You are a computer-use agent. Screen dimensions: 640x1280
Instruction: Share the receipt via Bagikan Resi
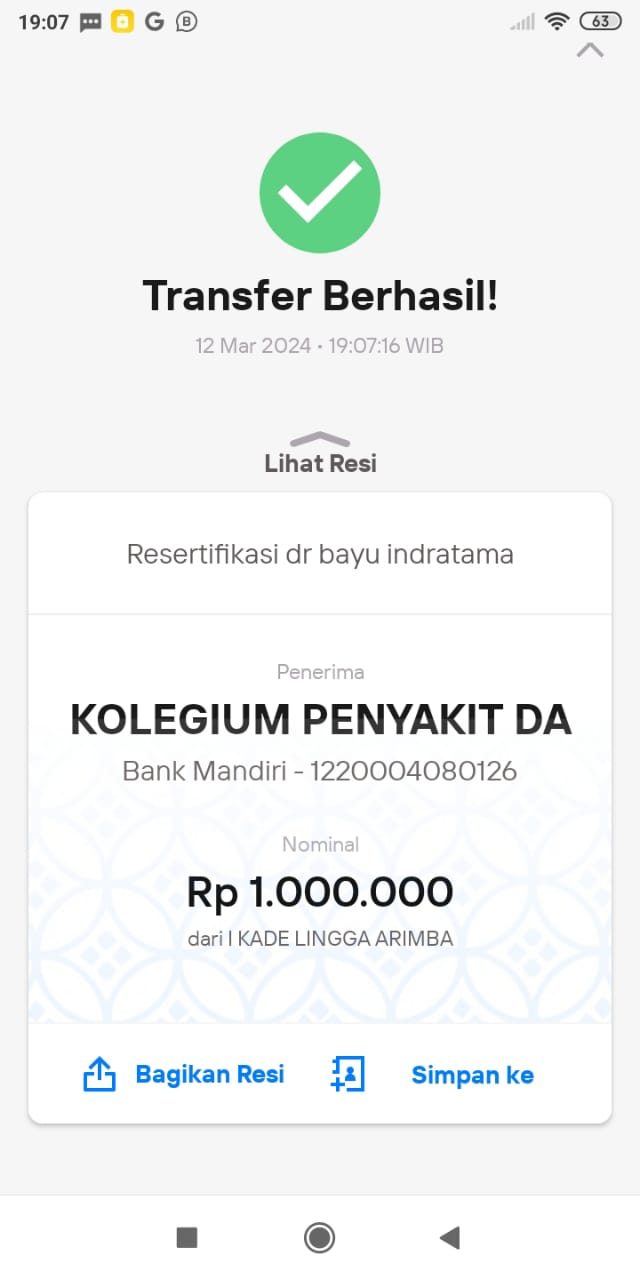(x=184, y=1075)
